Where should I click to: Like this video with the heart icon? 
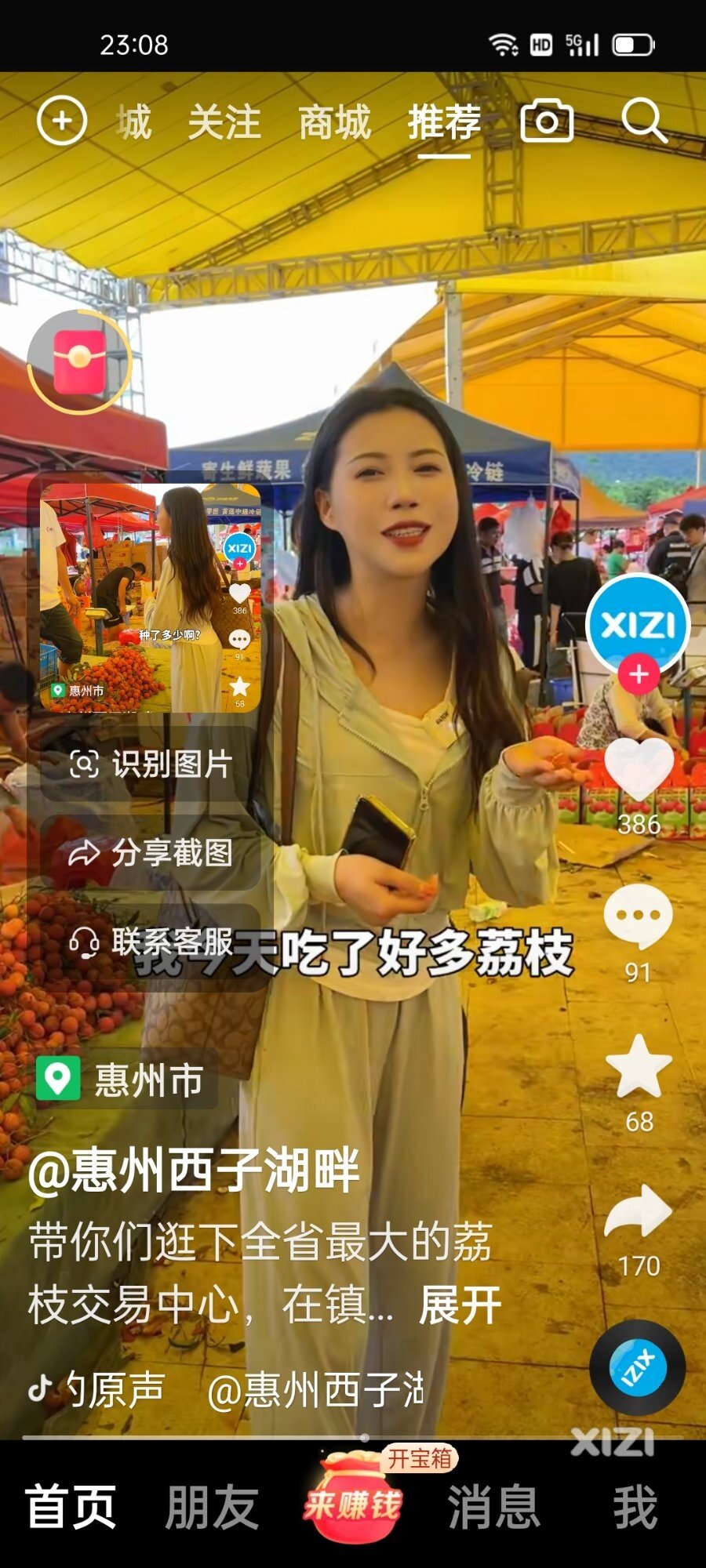[x=639, y=770]
